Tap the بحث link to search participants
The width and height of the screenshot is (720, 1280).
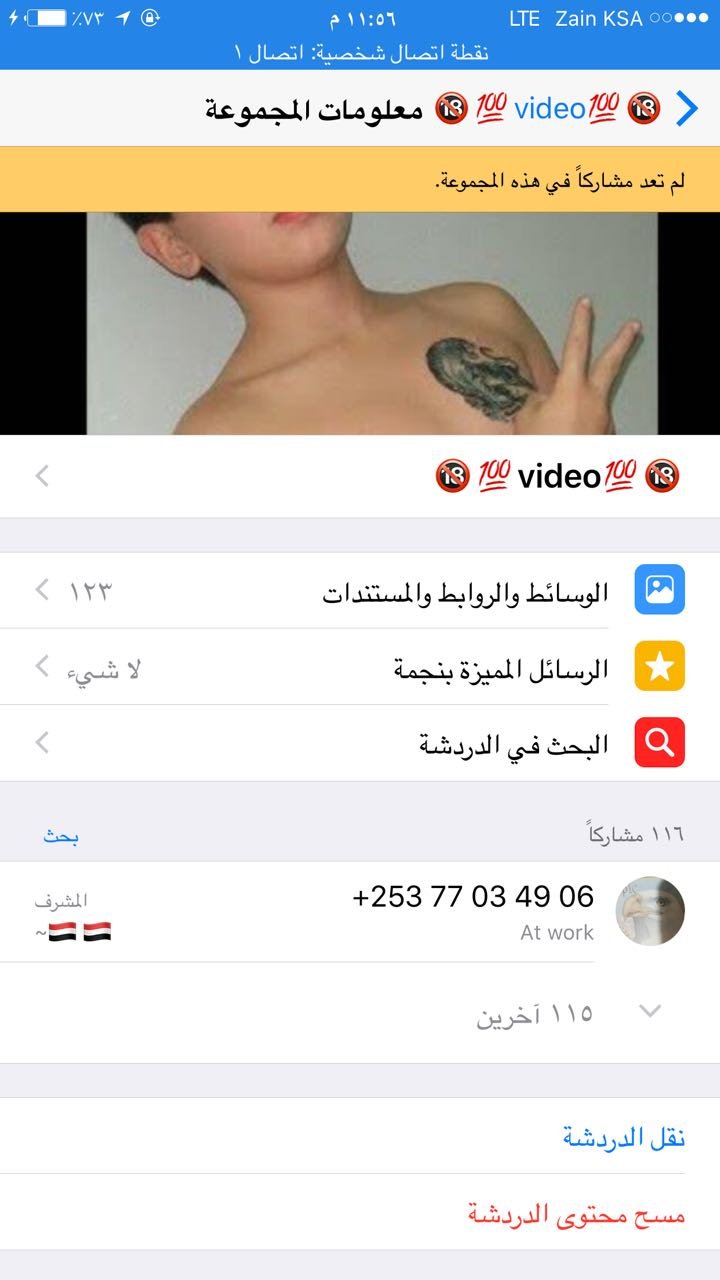pyautogui.click(x=61, y=836)
